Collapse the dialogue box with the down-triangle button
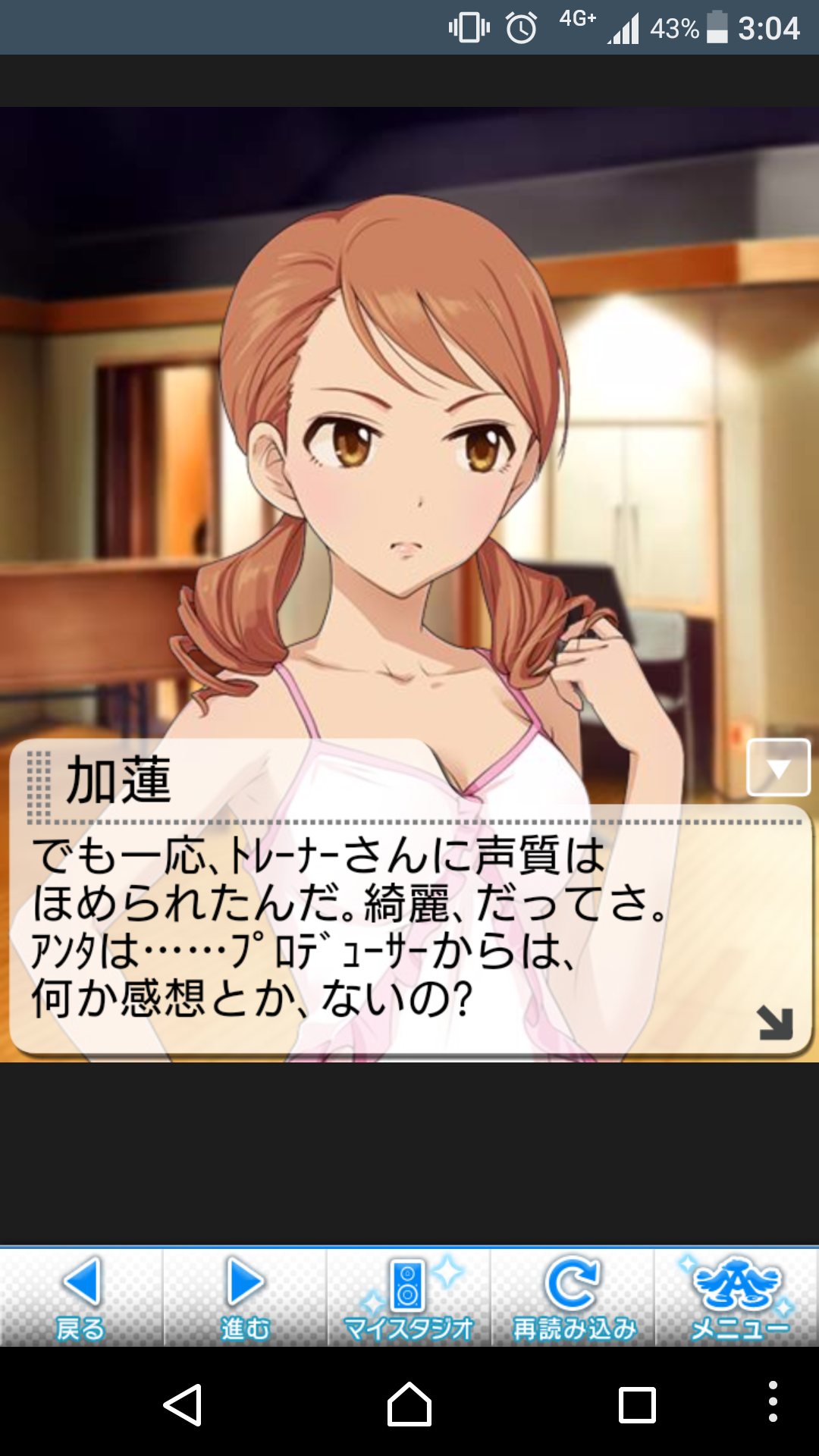Viewport: 819px width, 1456px height. tap(778, 767)
